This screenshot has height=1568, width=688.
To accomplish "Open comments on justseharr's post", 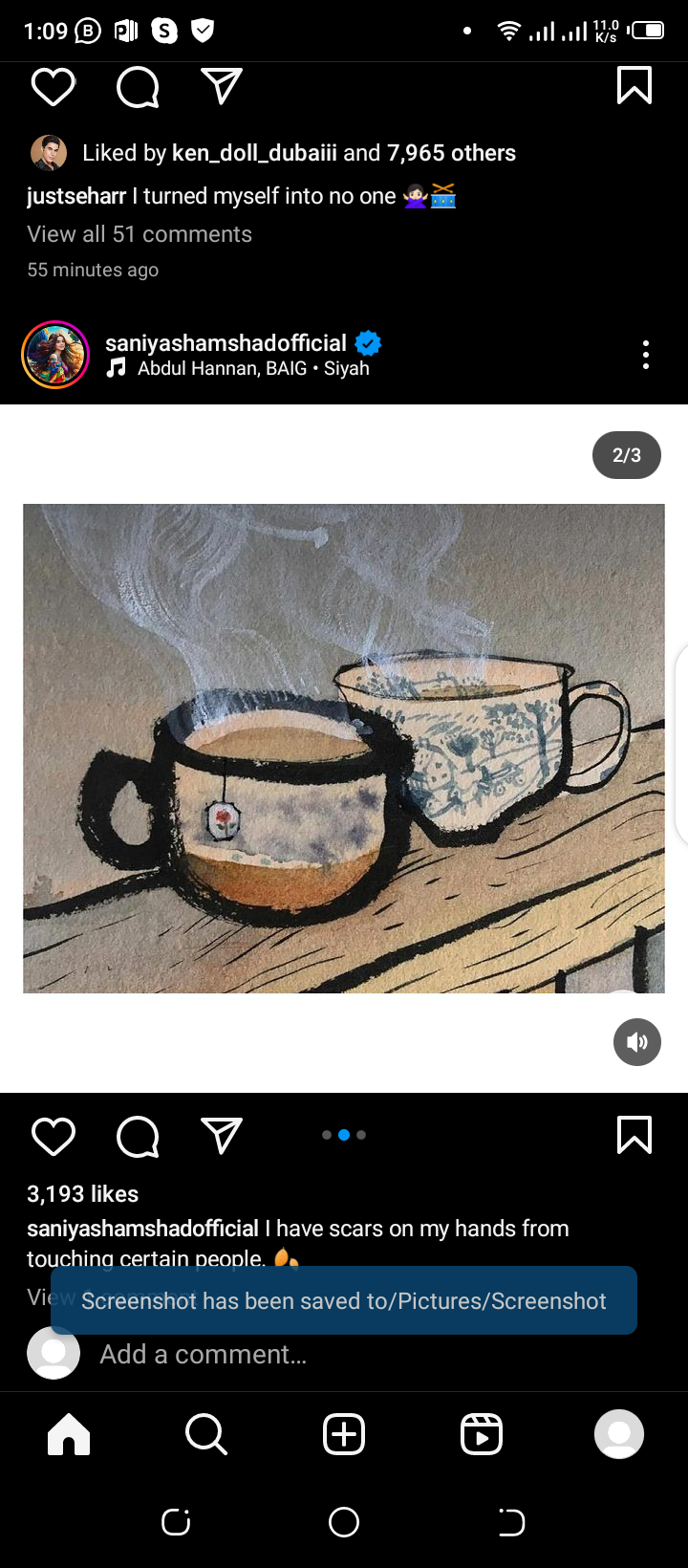I will (x=138, y=88).
